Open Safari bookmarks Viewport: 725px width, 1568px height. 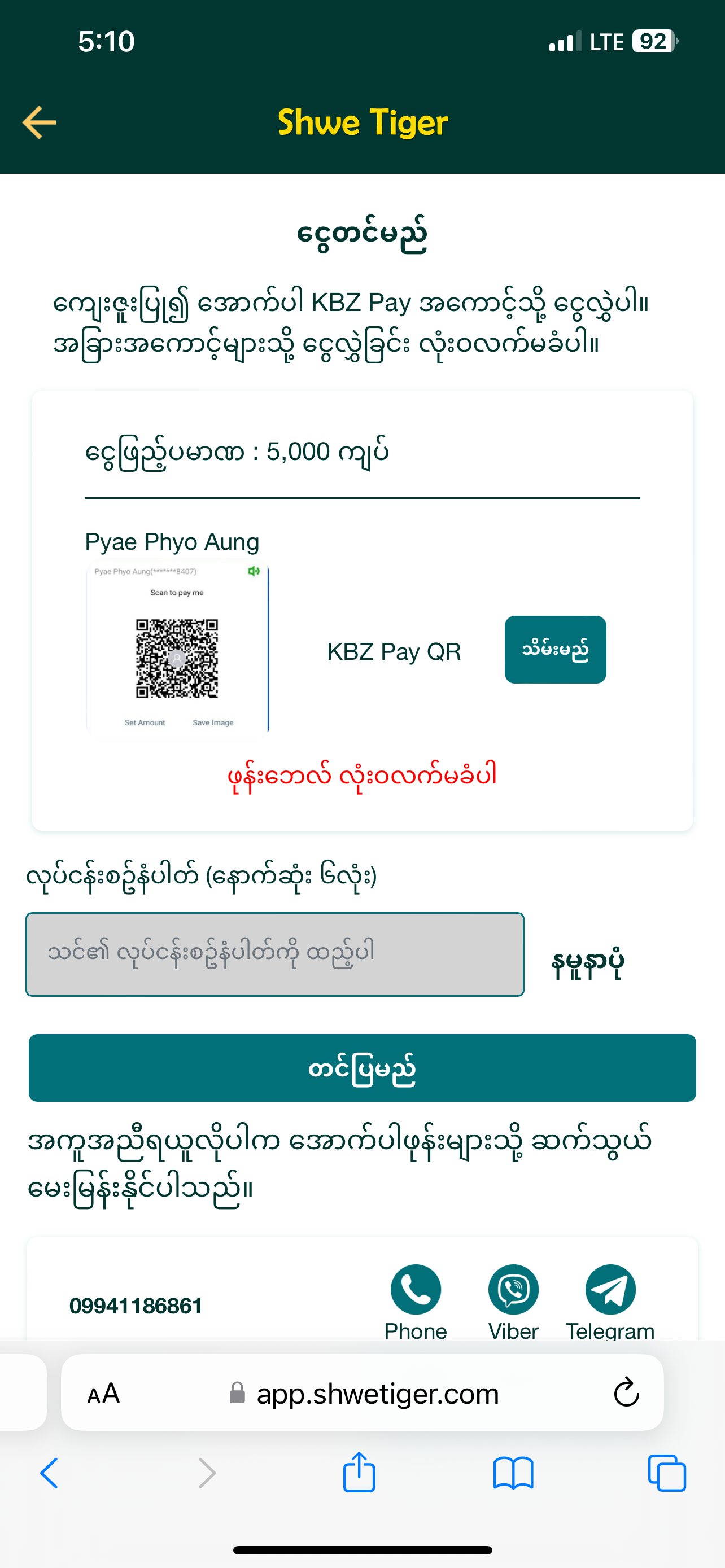tap(513, 1473)
